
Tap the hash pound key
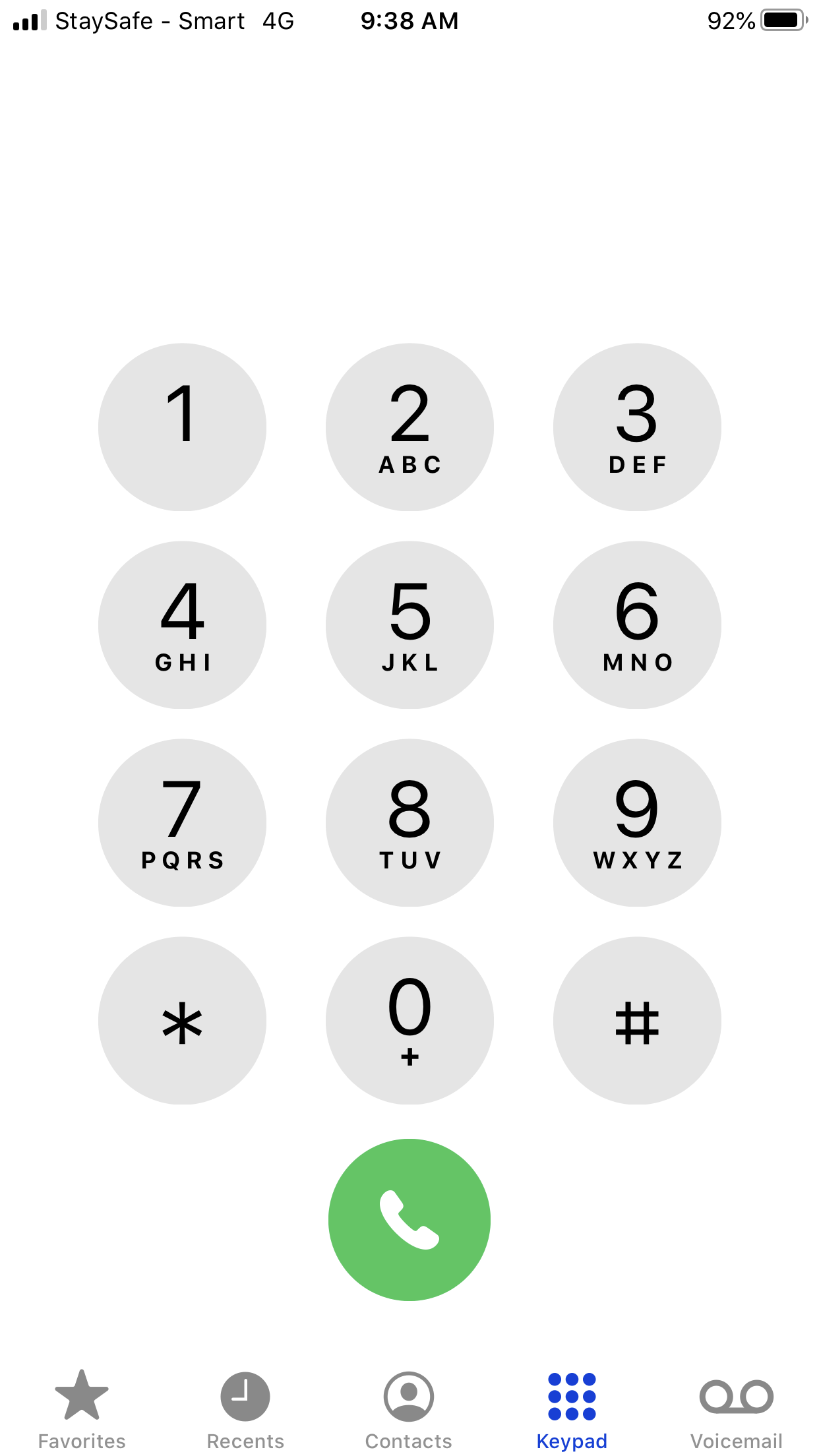(637, 1021)
